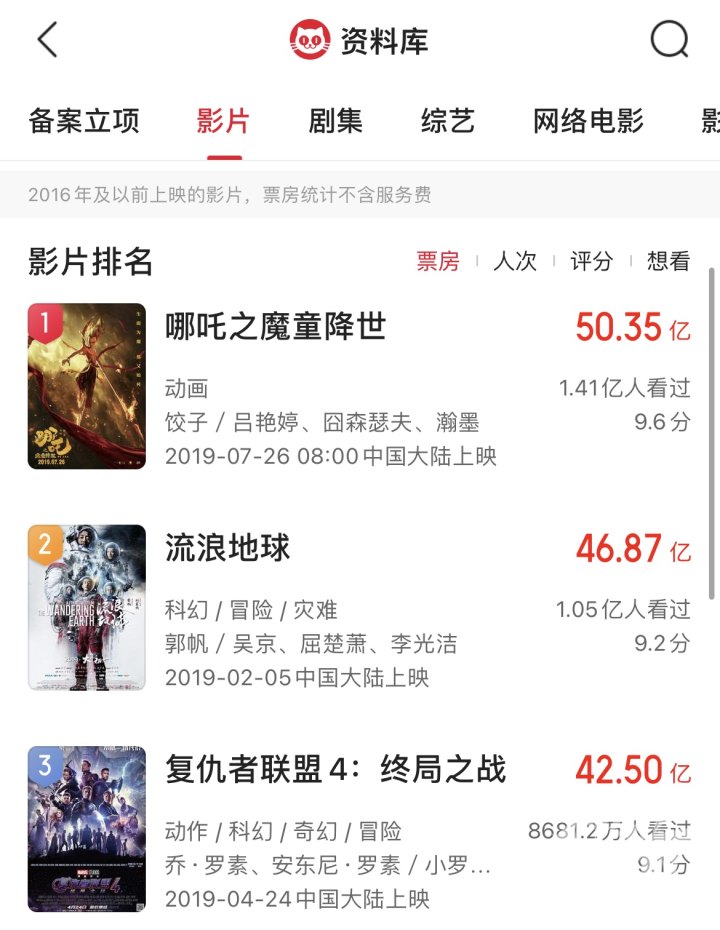The height and width of the screenshot is (930, 720).
Task: Switch to the 备案立项 tab
Action: [x=84, y=122]
